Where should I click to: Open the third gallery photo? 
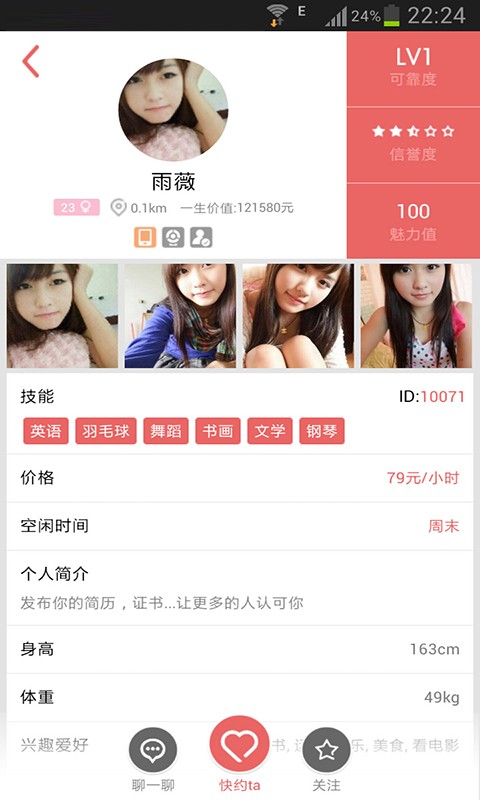point(298,316)
